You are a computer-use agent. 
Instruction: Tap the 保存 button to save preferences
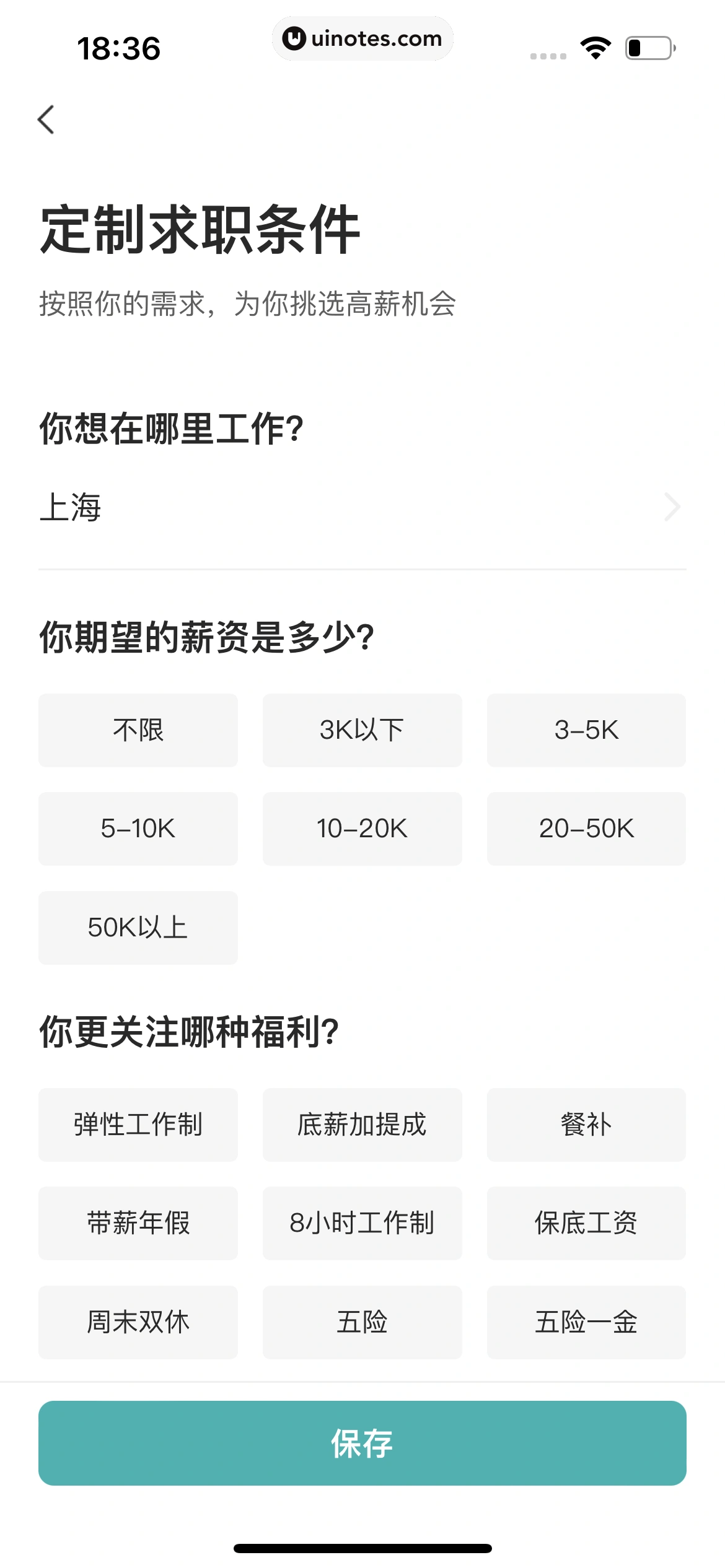pos(362,1448)
